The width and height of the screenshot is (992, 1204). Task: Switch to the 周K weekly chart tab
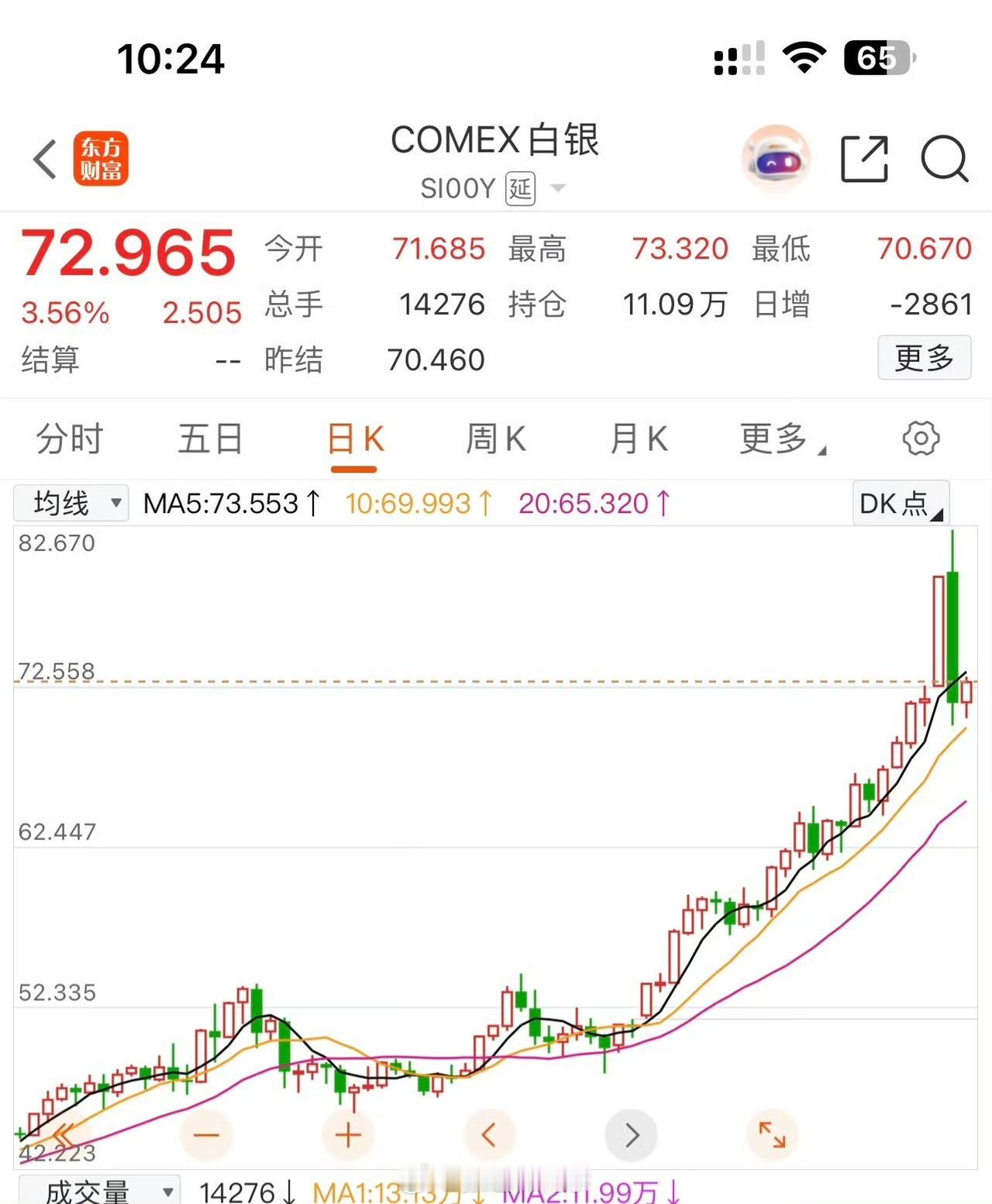[495, 438]
